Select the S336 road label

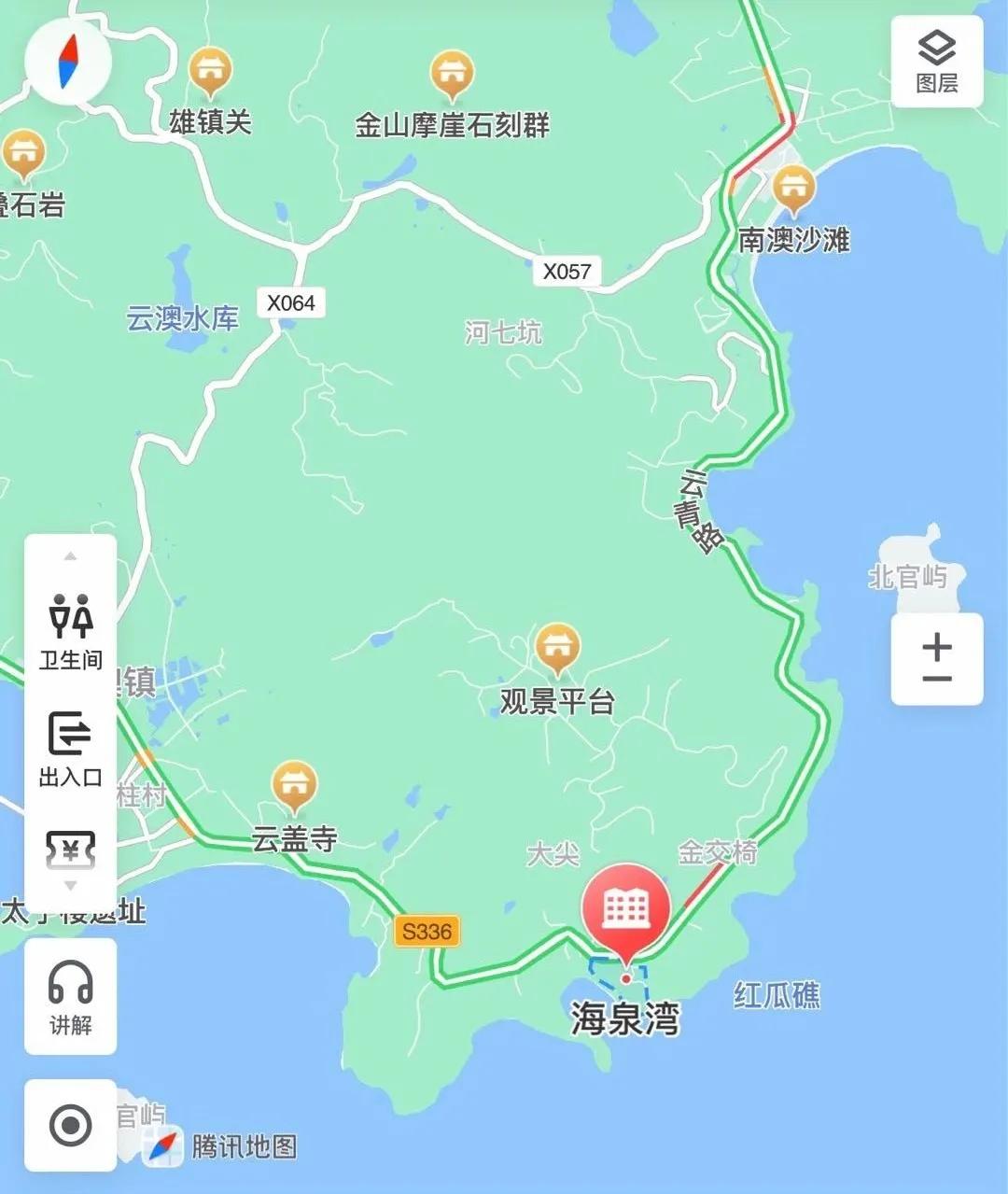click(429, 930)
